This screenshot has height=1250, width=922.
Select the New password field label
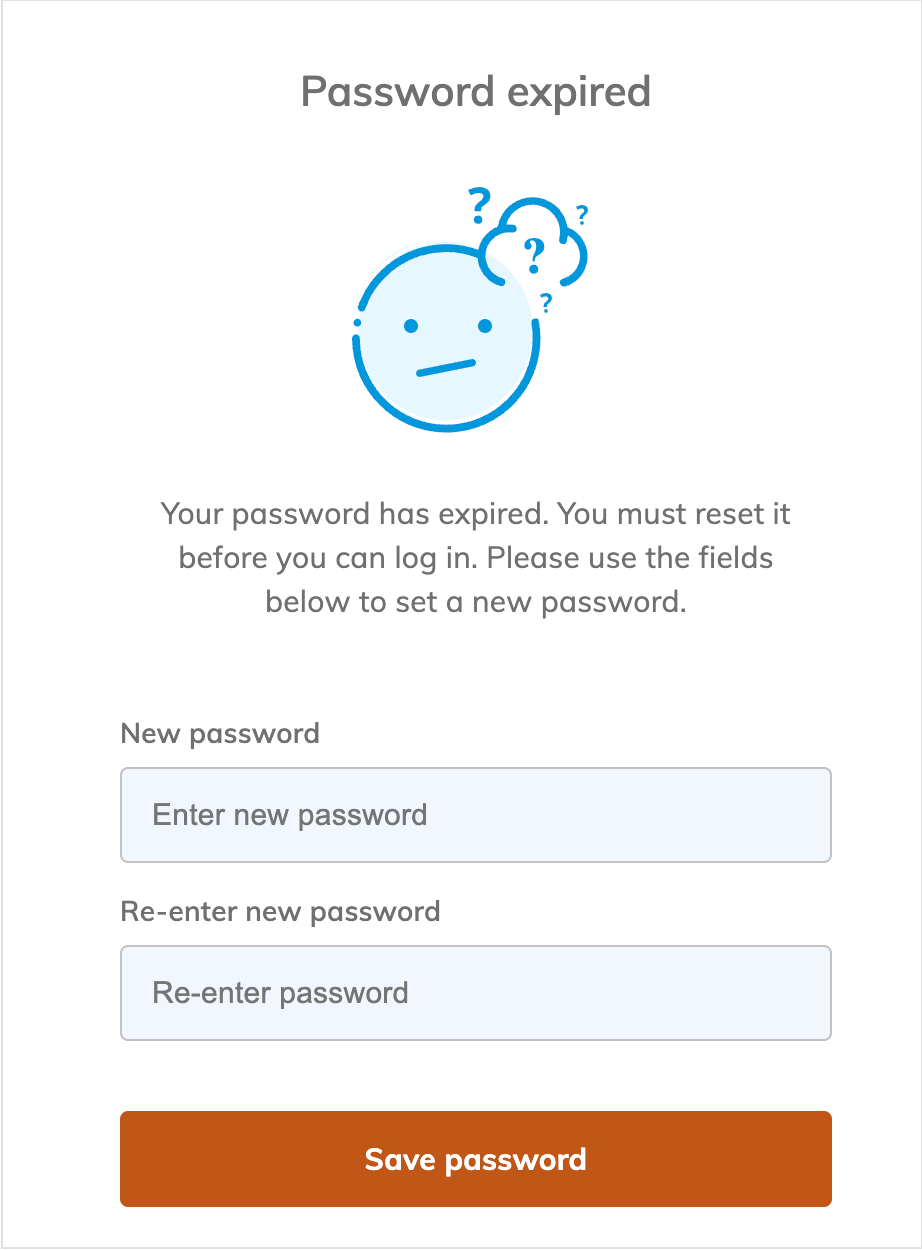pyautogui.click(x=219, y=733)
